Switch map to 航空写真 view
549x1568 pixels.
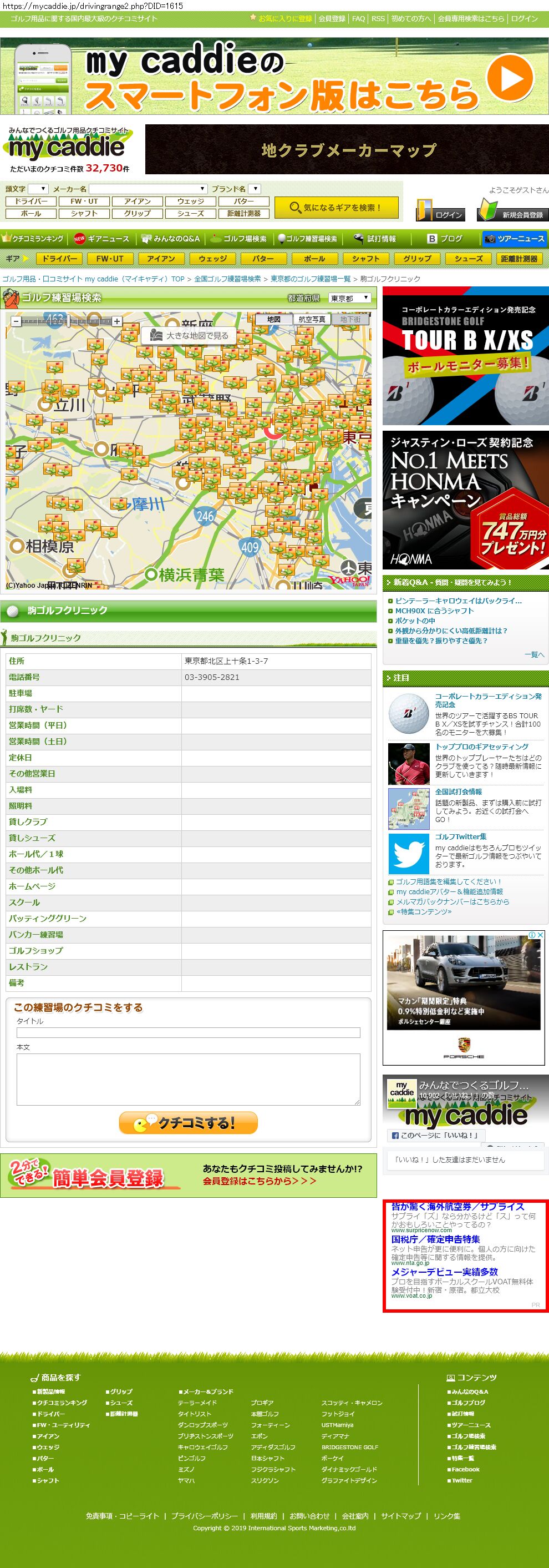click(312, 319)
